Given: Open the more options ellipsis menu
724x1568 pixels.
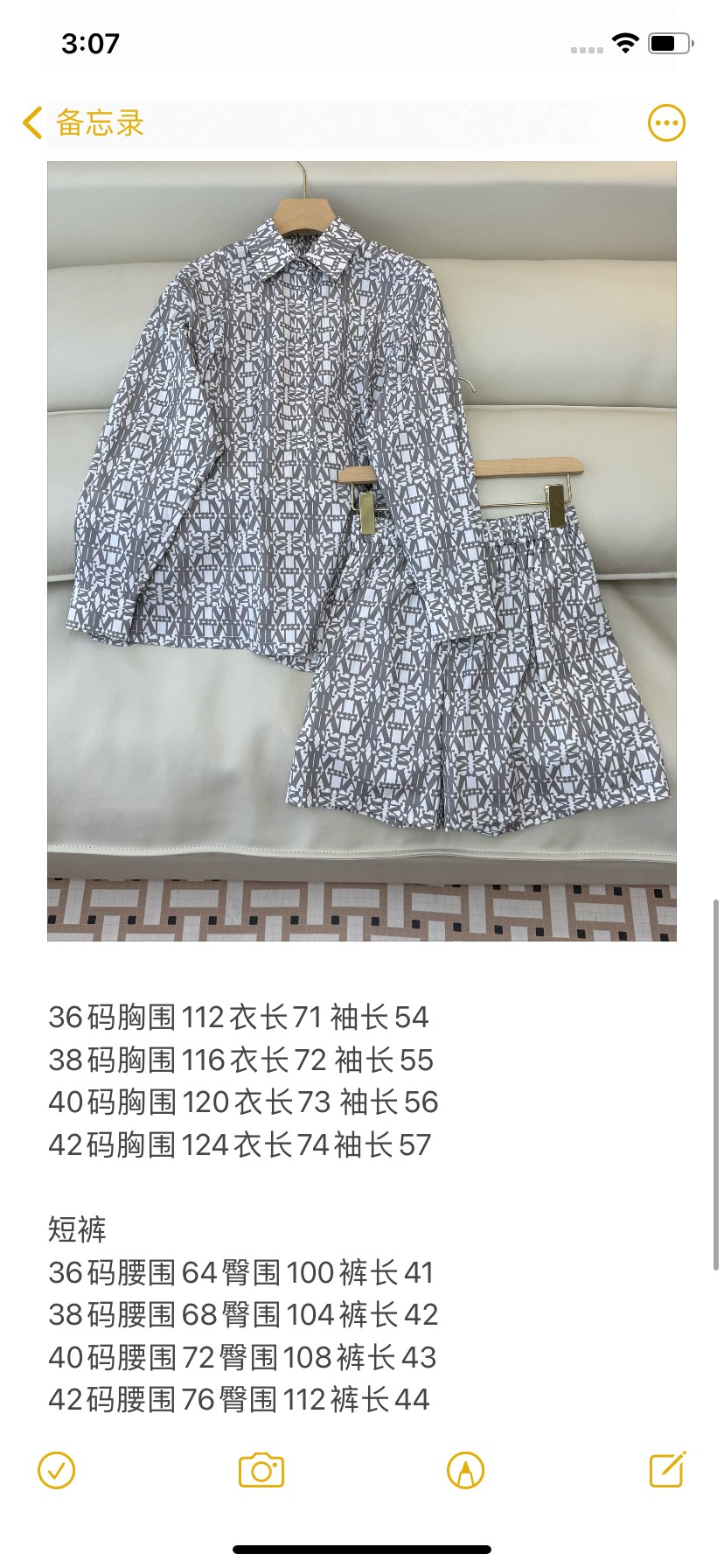Looking at the screenshot, I should coord(666,123).
